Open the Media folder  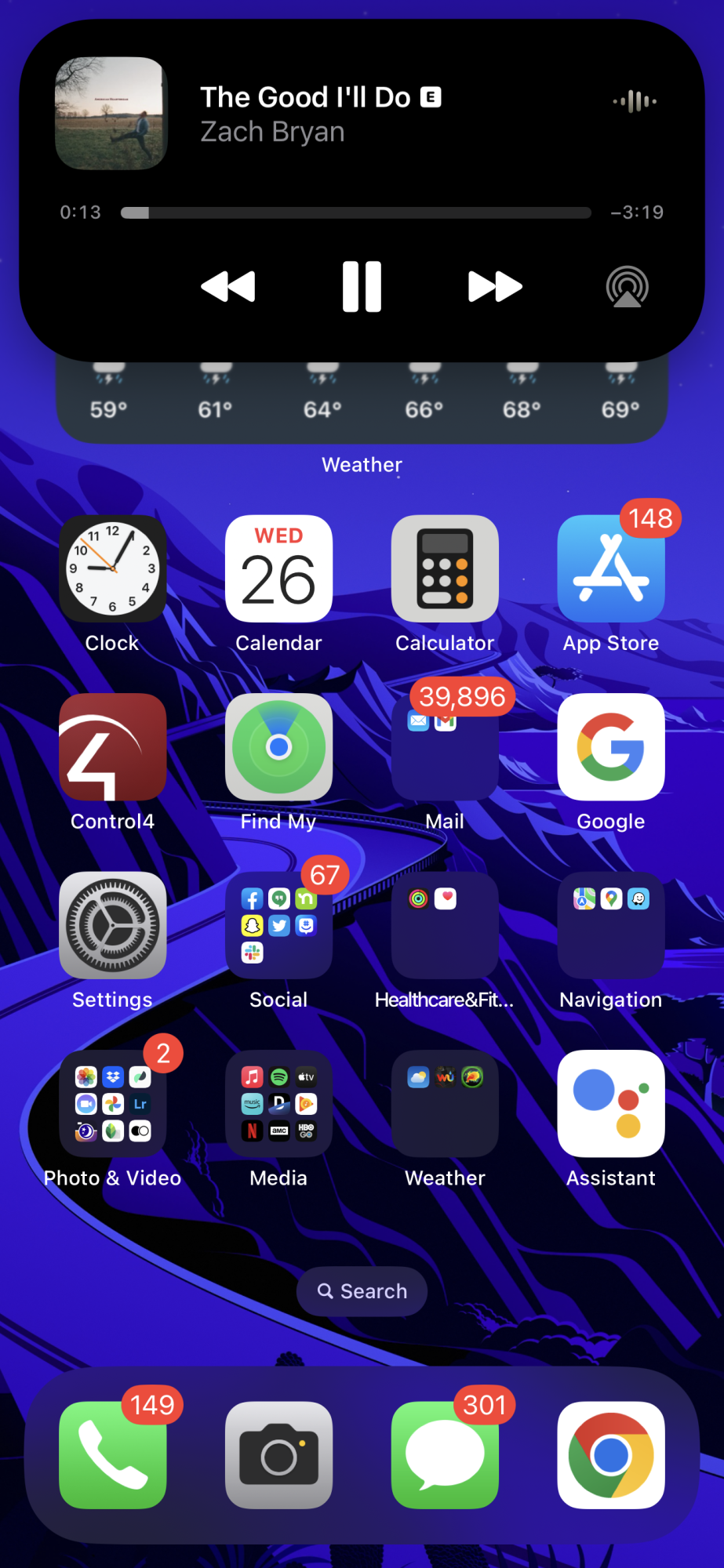pos(278,1104)
